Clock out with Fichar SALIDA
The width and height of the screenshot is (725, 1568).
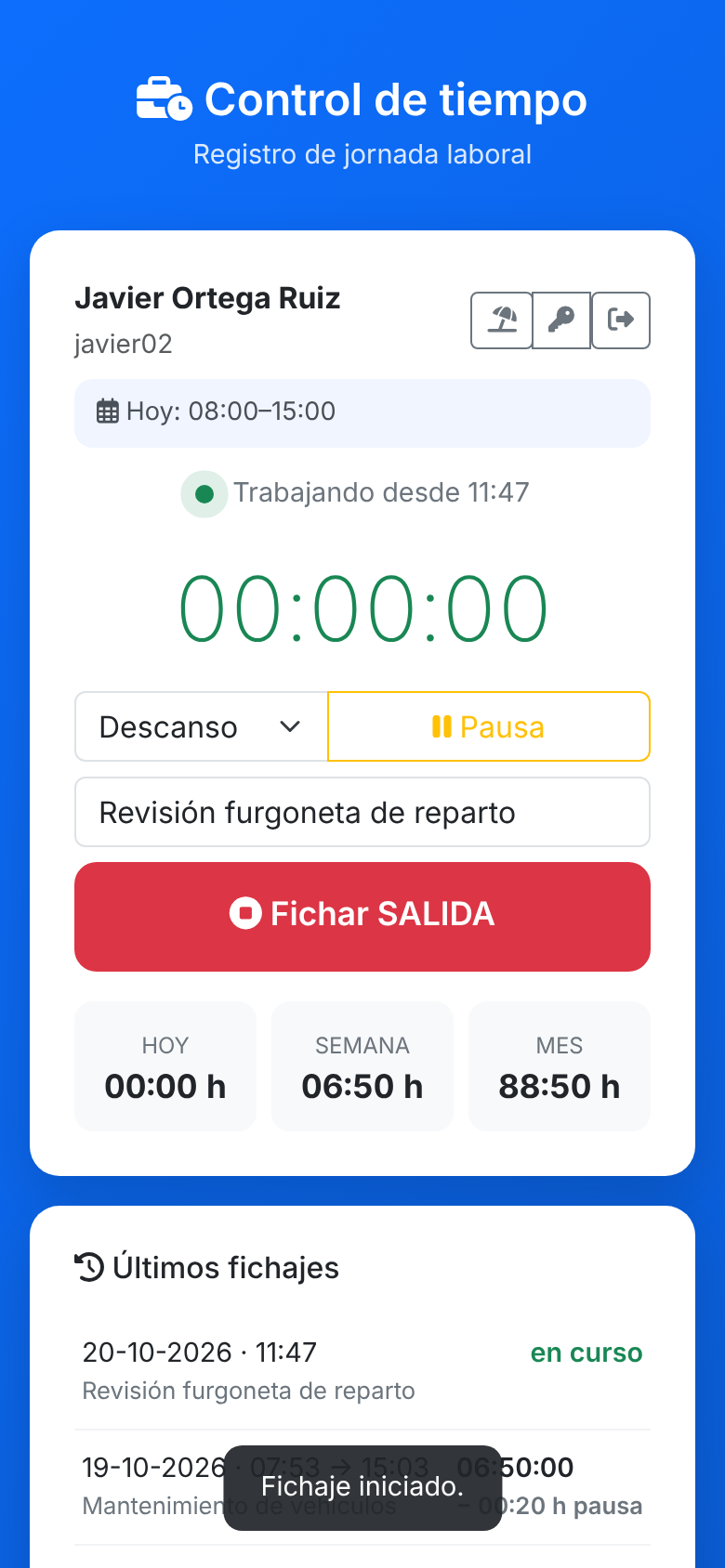[x=362, y=917]
